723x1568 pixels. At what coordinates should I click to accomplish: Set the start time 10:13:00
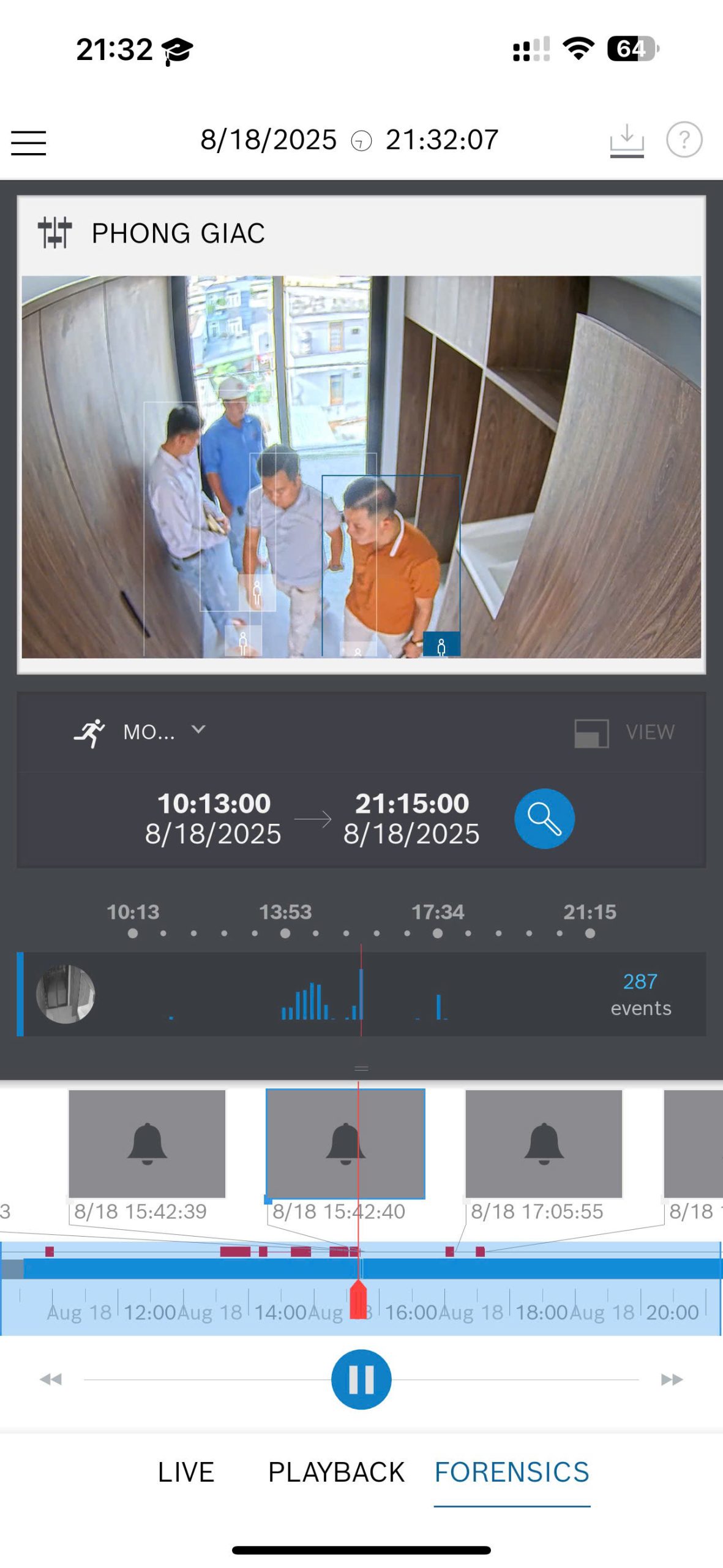coord(213,818)
